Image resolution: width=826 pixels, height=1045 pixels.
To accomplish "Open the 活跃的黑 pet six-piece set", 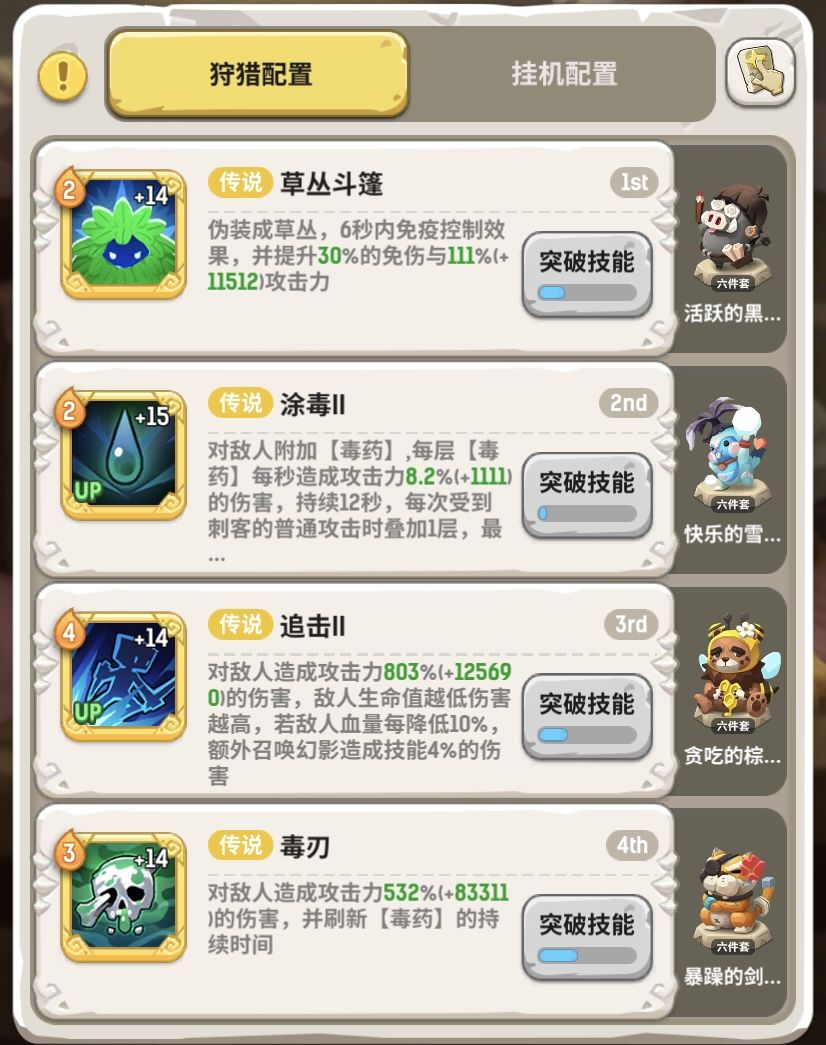I will 733,240.
